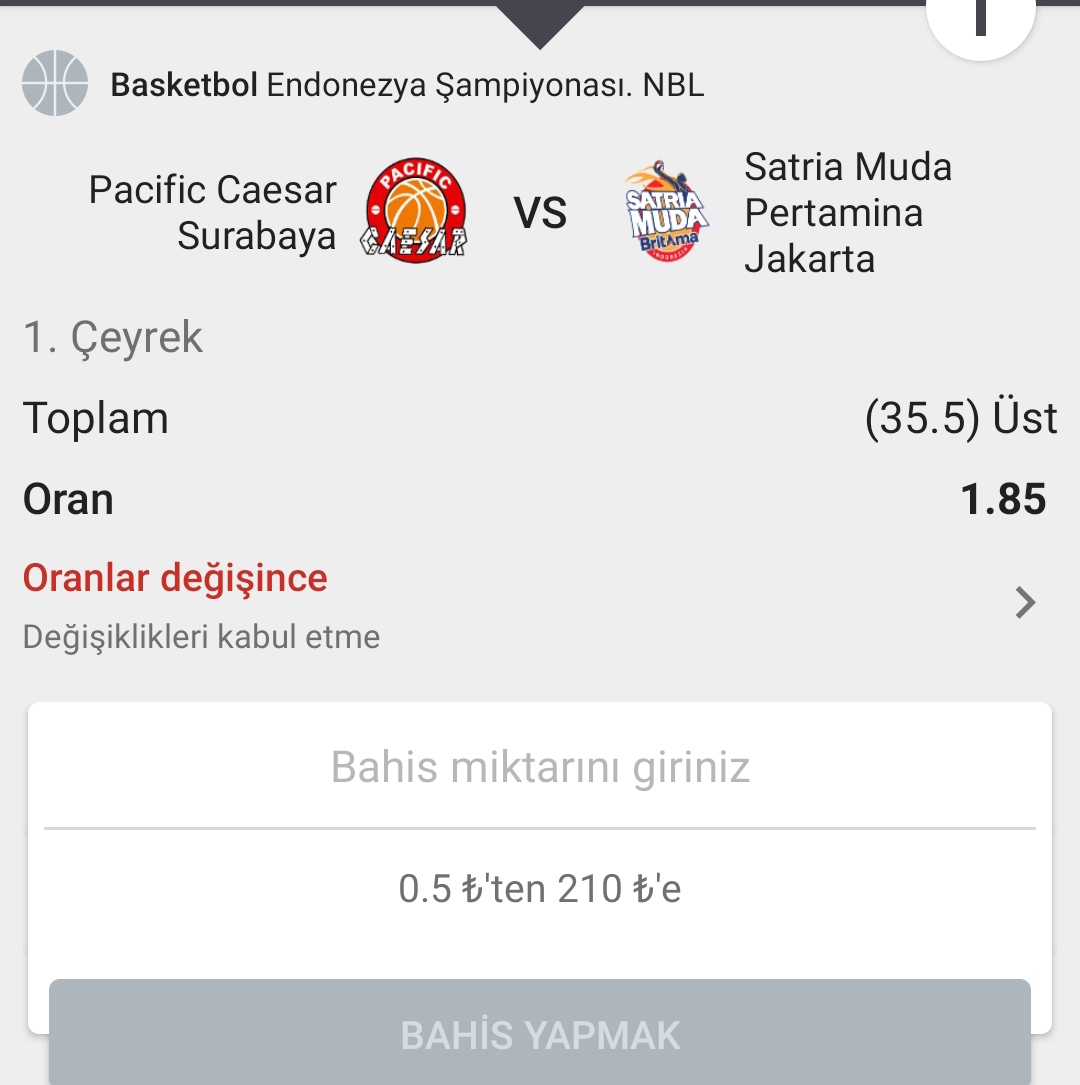Tap the BAHİS YAPMAK button
Viewport: 1080px width, 1085px height.
540,1034
